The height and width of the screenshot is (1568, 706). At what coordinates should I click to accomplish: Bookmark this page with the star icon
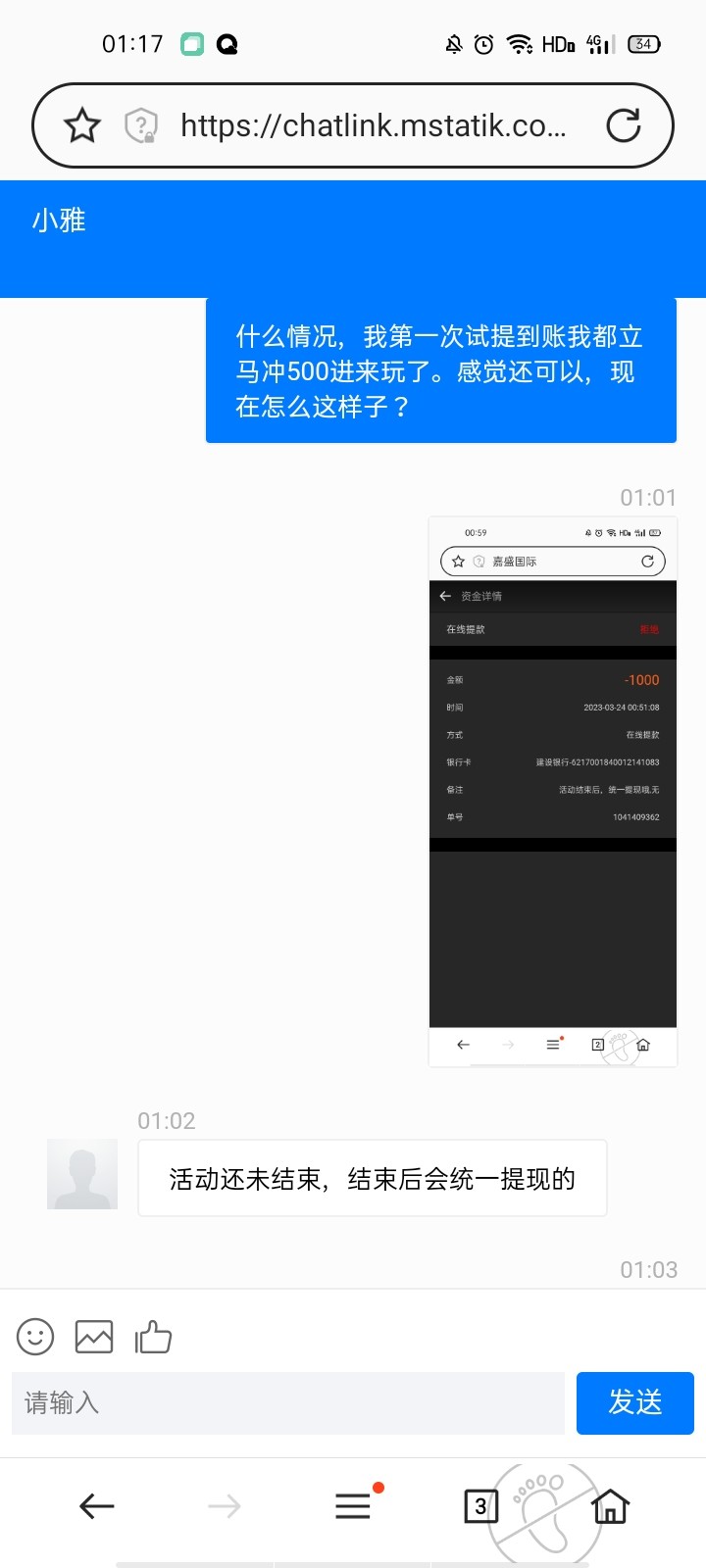[82, 125]
